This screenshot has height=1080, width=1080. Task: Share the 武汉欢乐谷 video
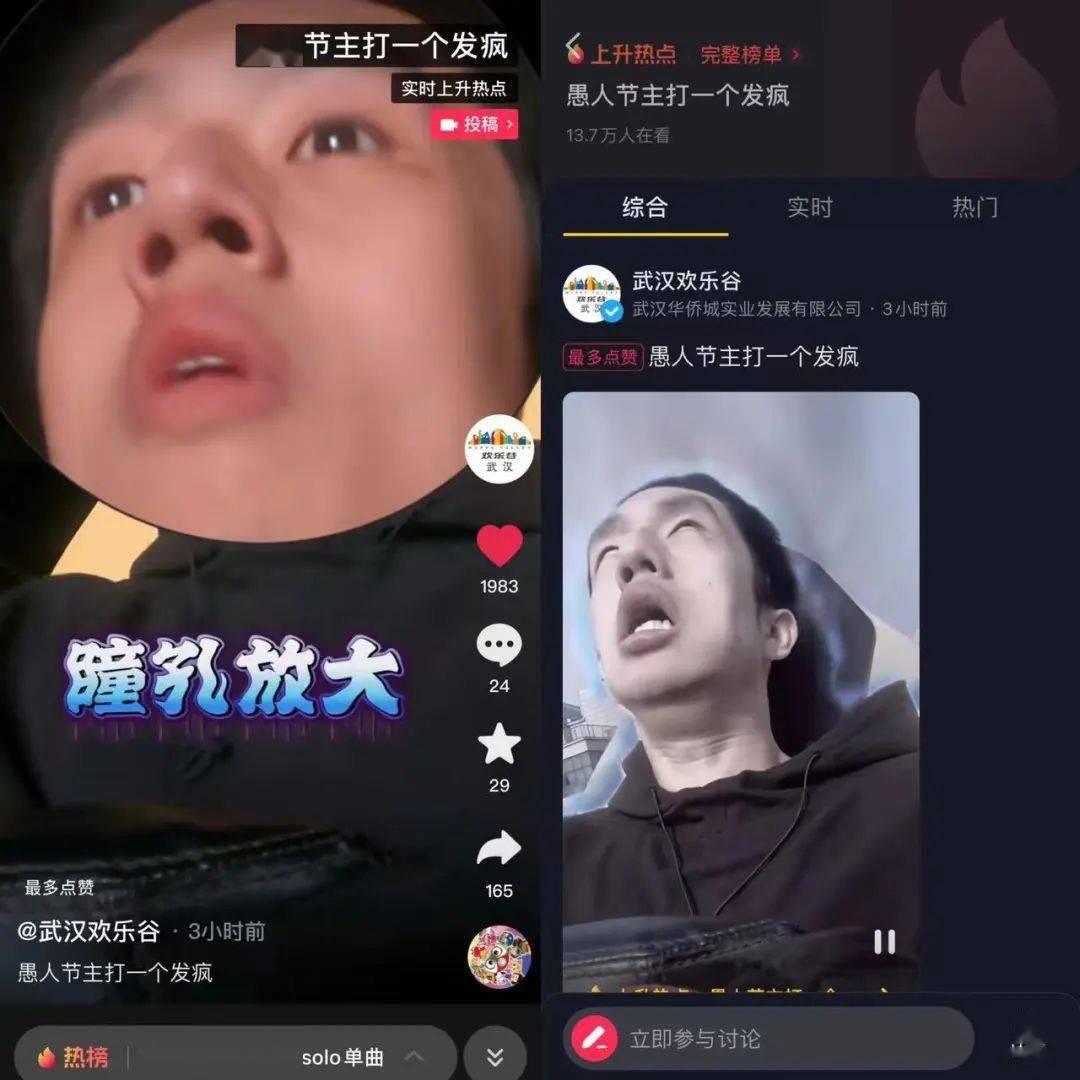coord(499,850)
